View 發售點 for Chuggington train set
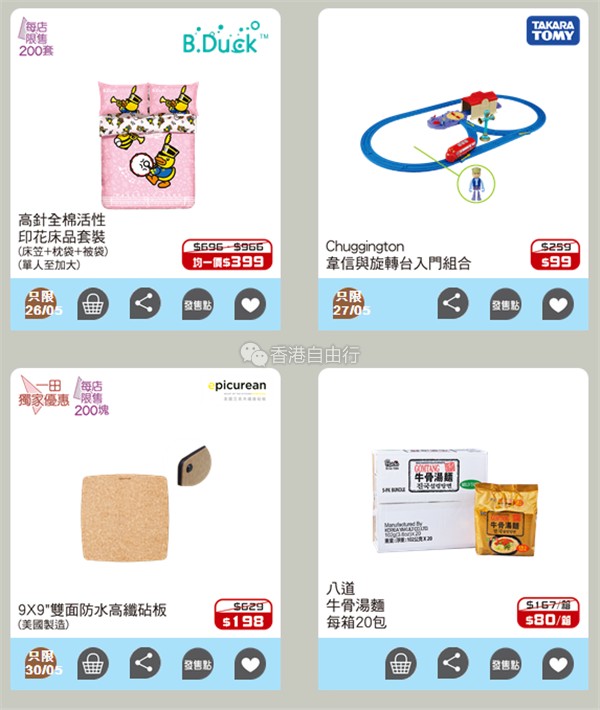600x710 pixels. tap(505, 304)
